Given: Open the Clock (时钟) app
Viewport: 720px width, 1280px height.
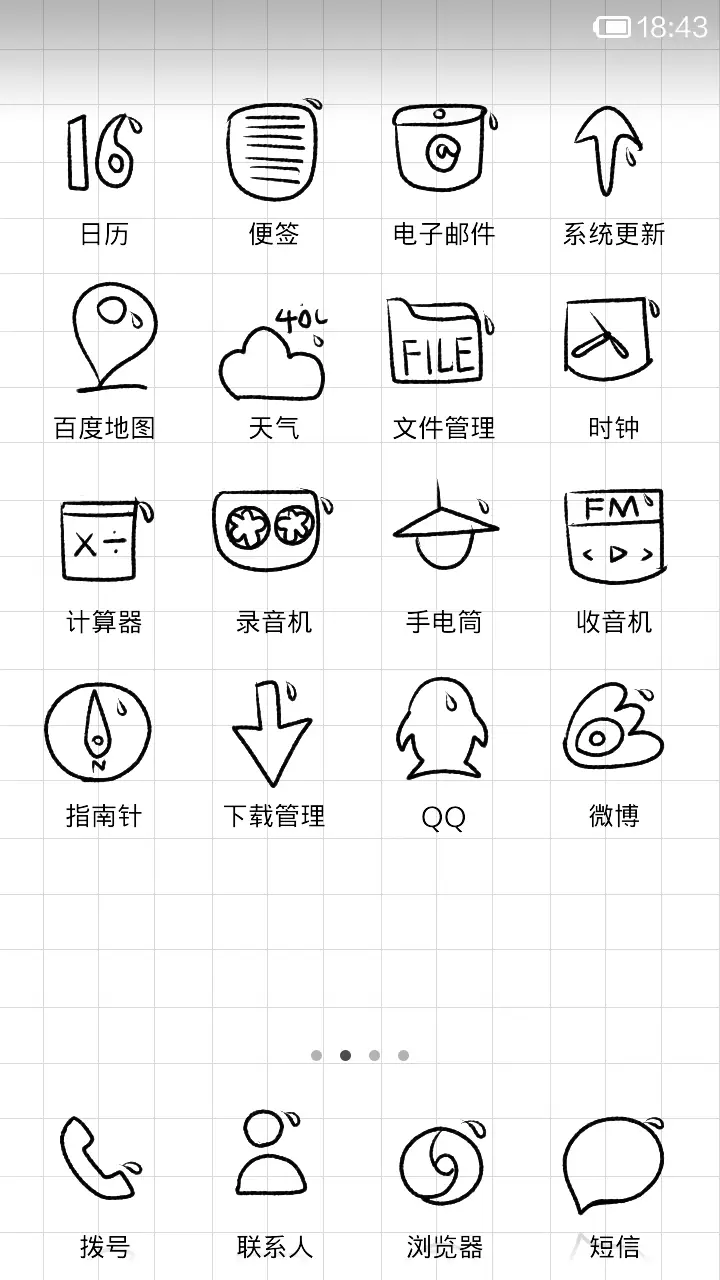Looking at the screenshot, I should point(611,340).
